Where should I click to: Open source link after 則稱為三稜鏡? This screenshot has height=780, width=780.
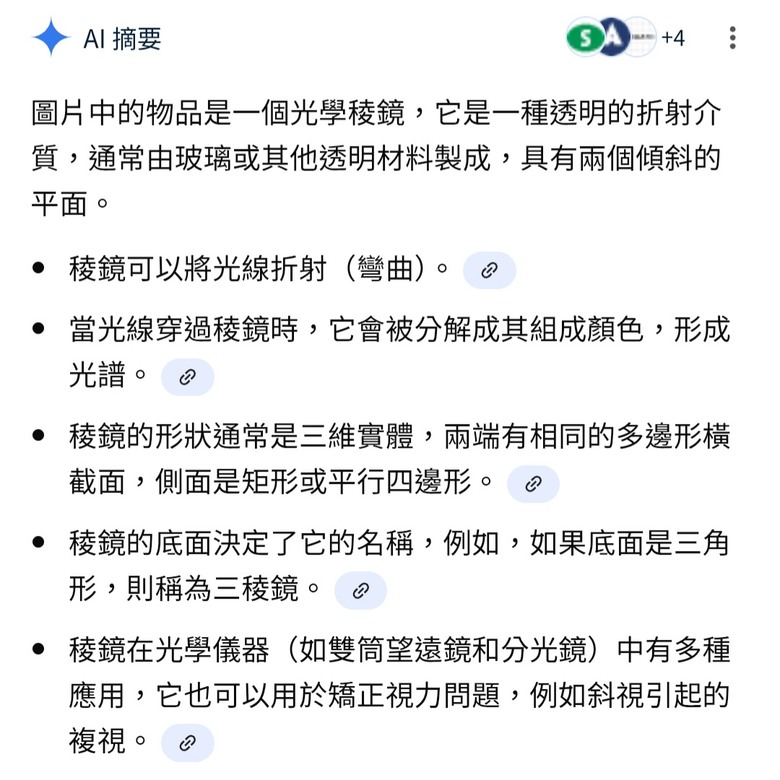[x=360, y=590]
